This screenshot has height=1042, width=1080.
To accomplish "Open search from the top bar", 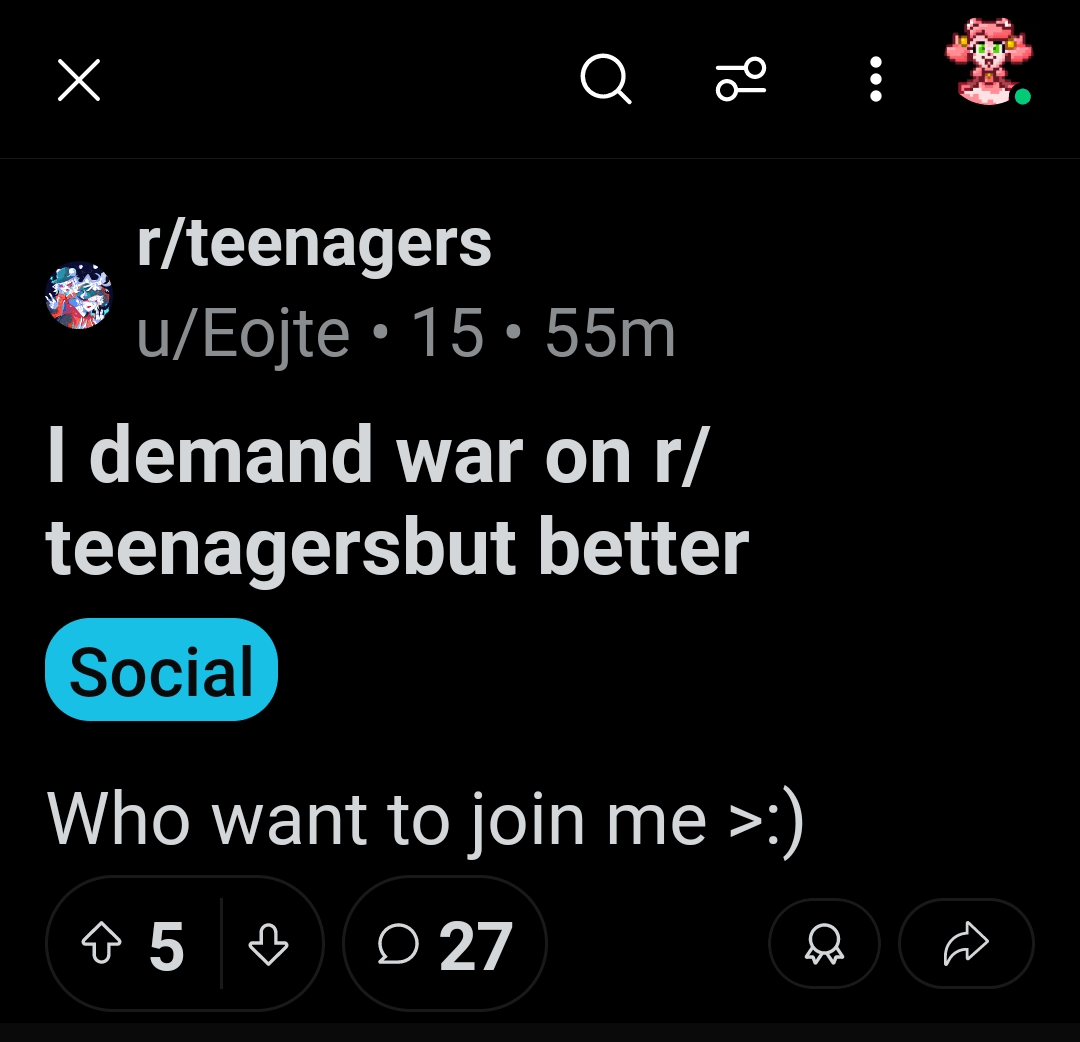I will point(606,79).
